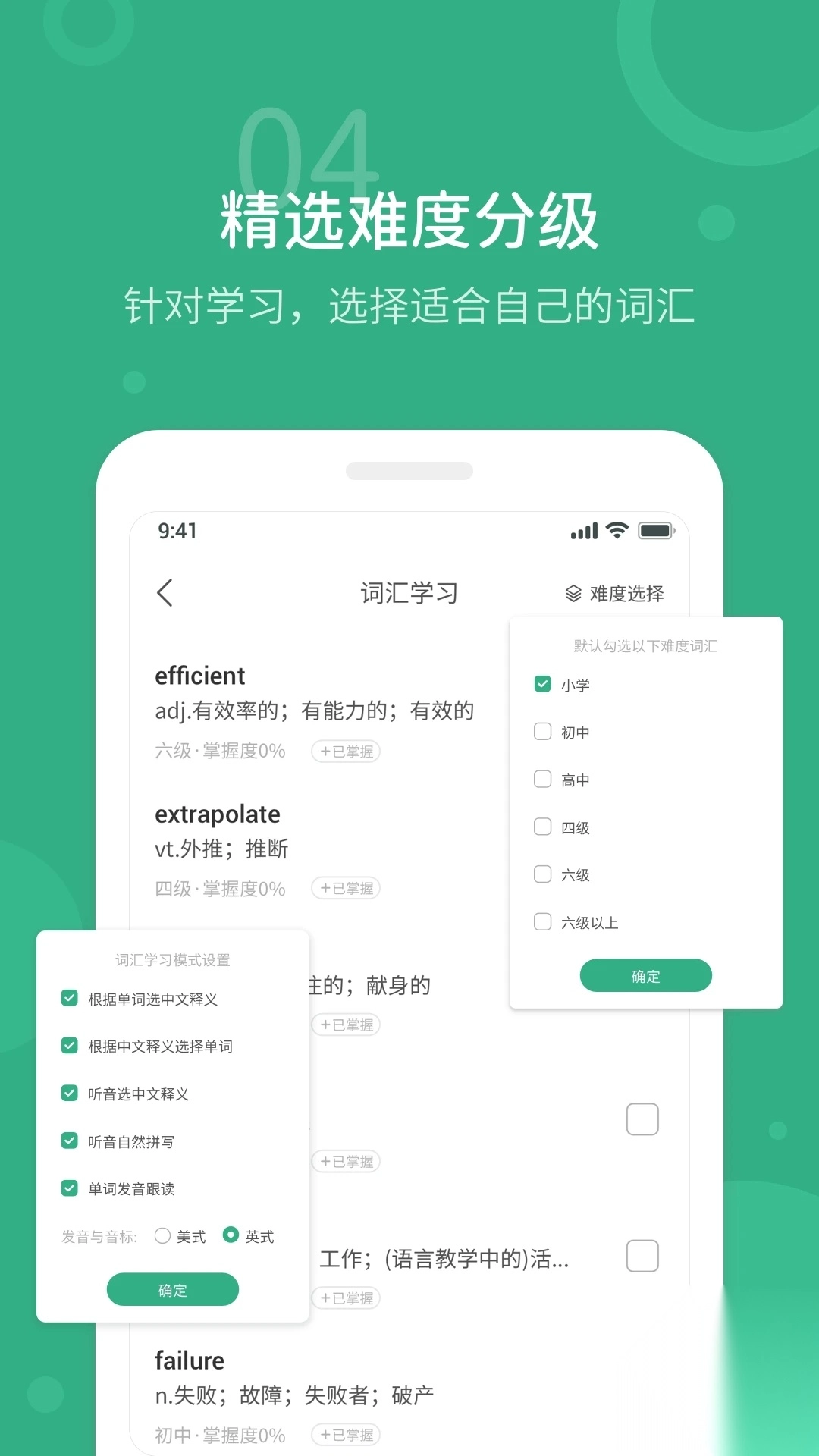Tick the empty checkbox beside a word entry
Image resolution: width=819 pixels, height=1456 pixels.
pos(642,1119)
